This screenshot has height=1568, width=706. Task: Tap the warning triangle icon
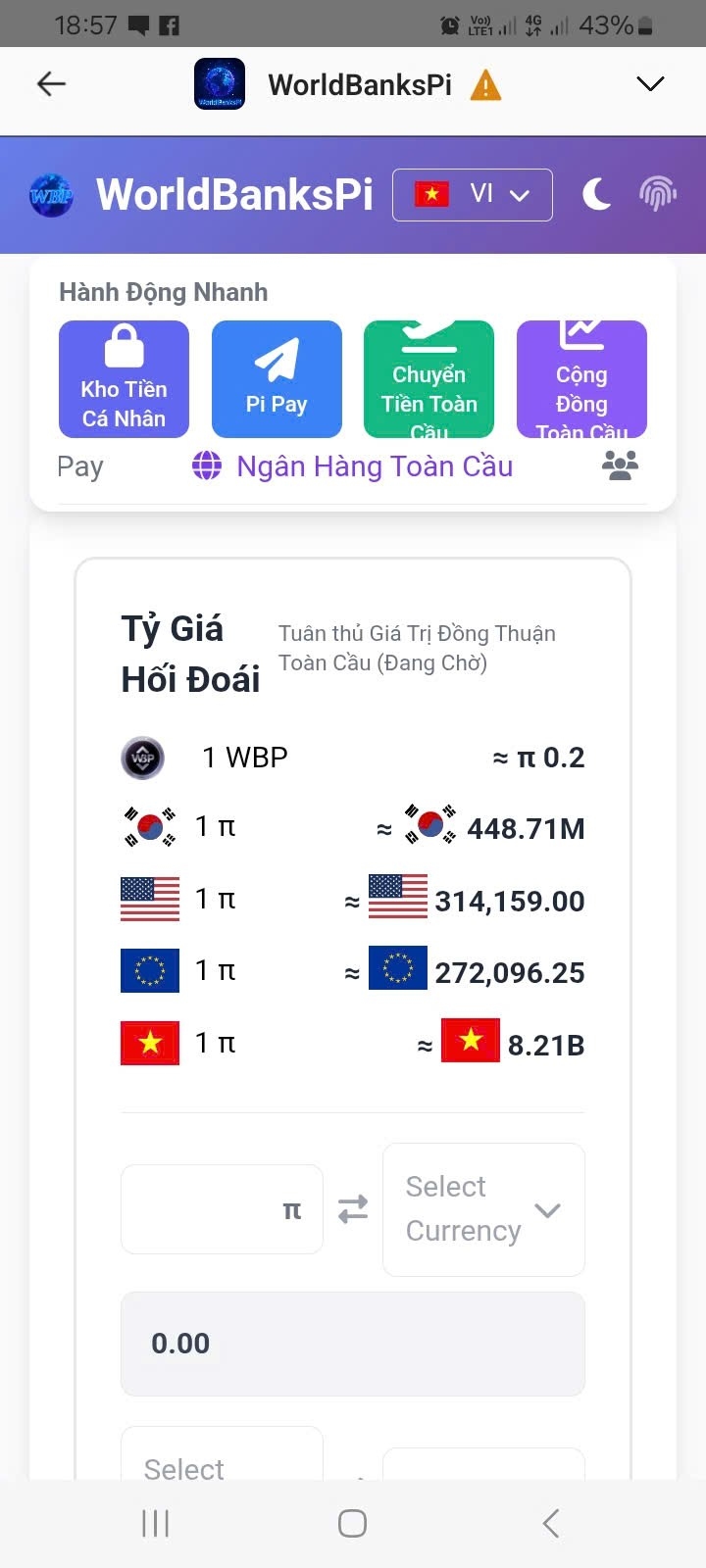[x=485, y=86]
